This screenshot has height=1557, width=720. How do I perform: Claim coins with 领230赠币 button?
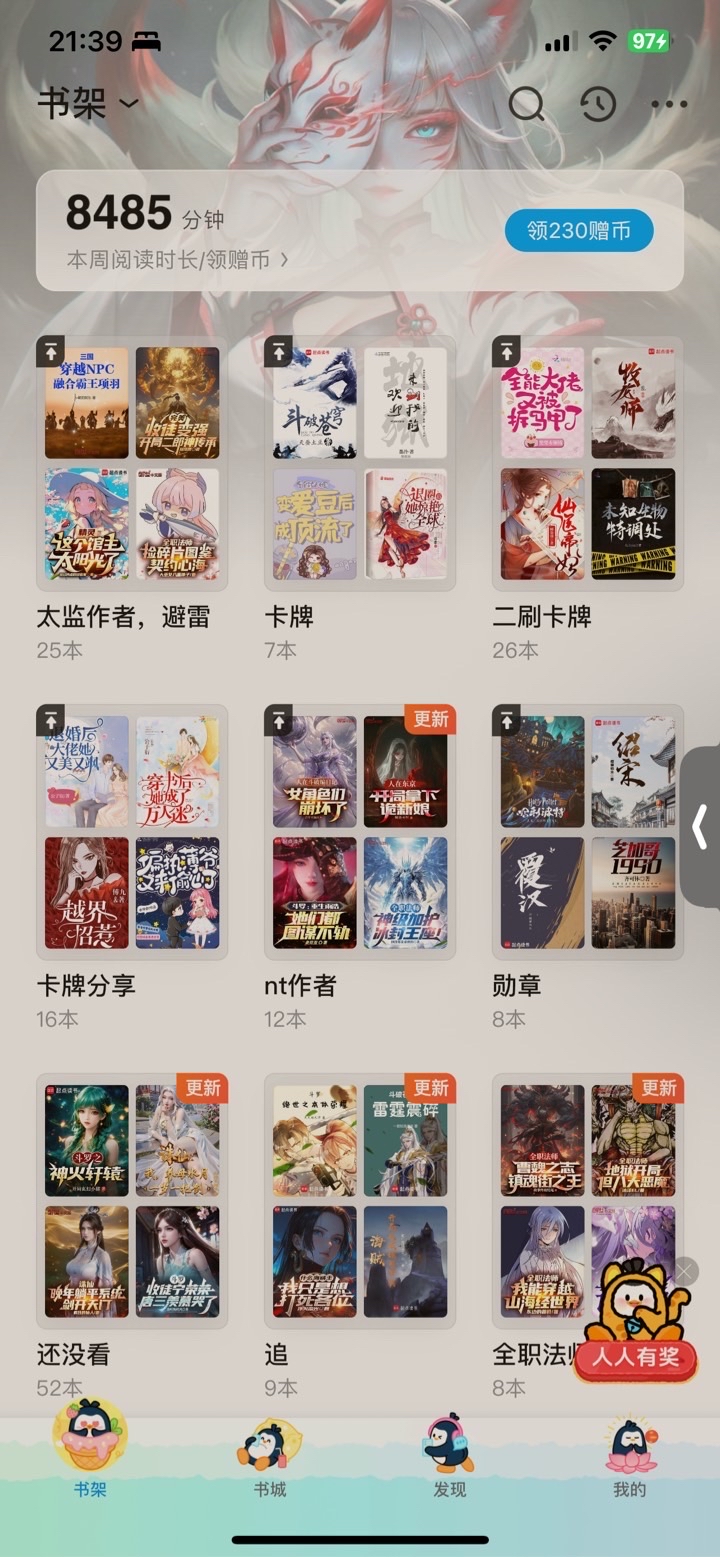[579, 231]
